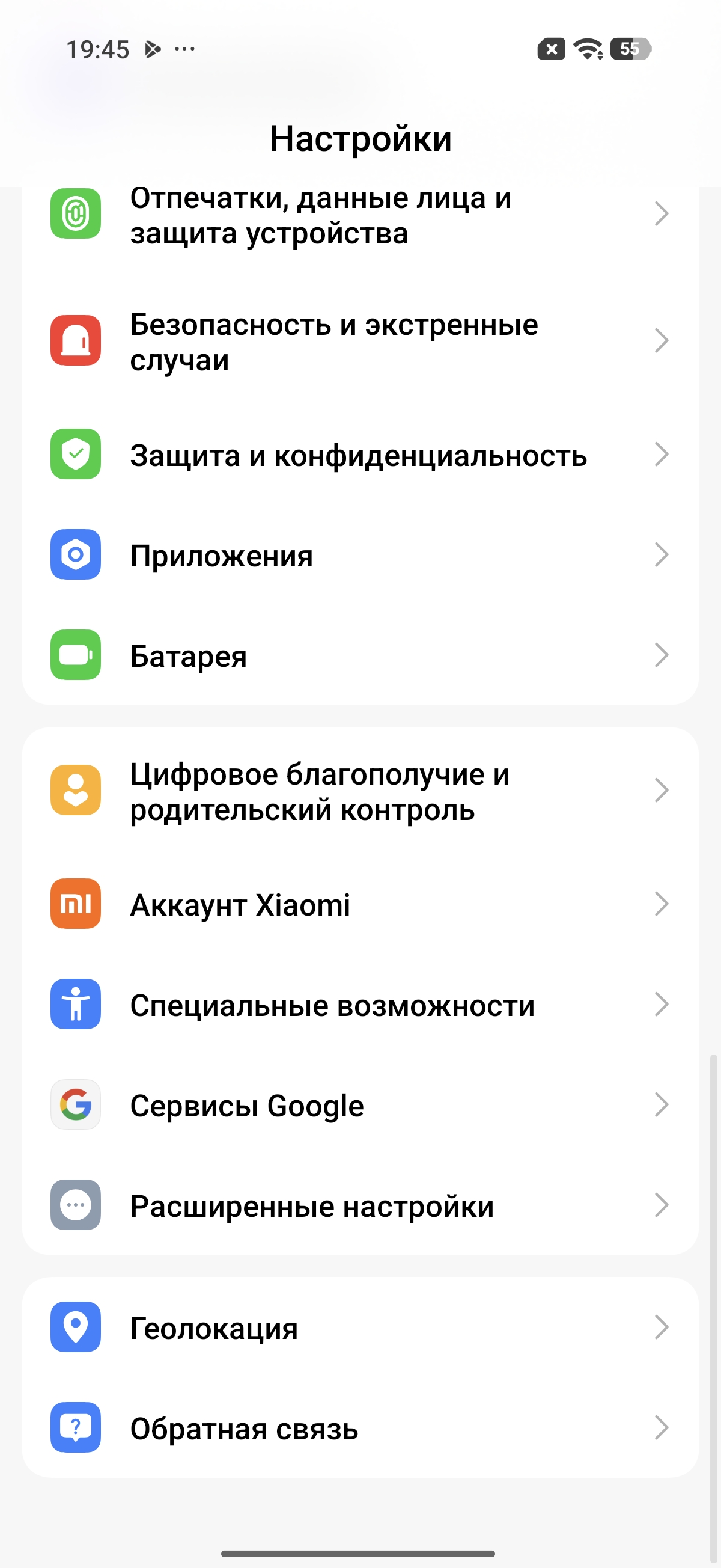
Task: Open Специальные возможности
Action: click(360, 1004)
